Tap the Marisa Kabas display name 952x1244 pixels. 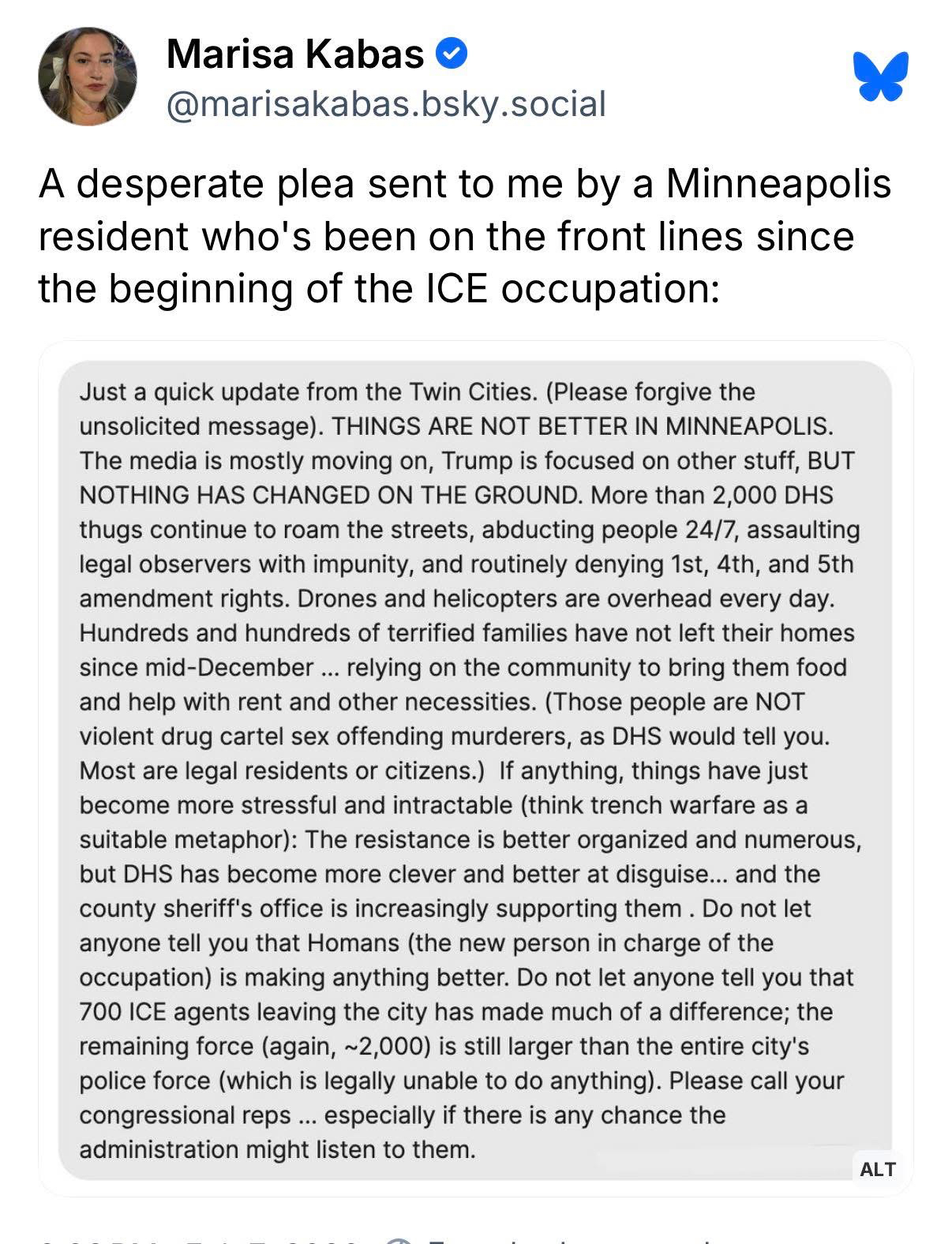pyautogui.click(x=295, y=54)
